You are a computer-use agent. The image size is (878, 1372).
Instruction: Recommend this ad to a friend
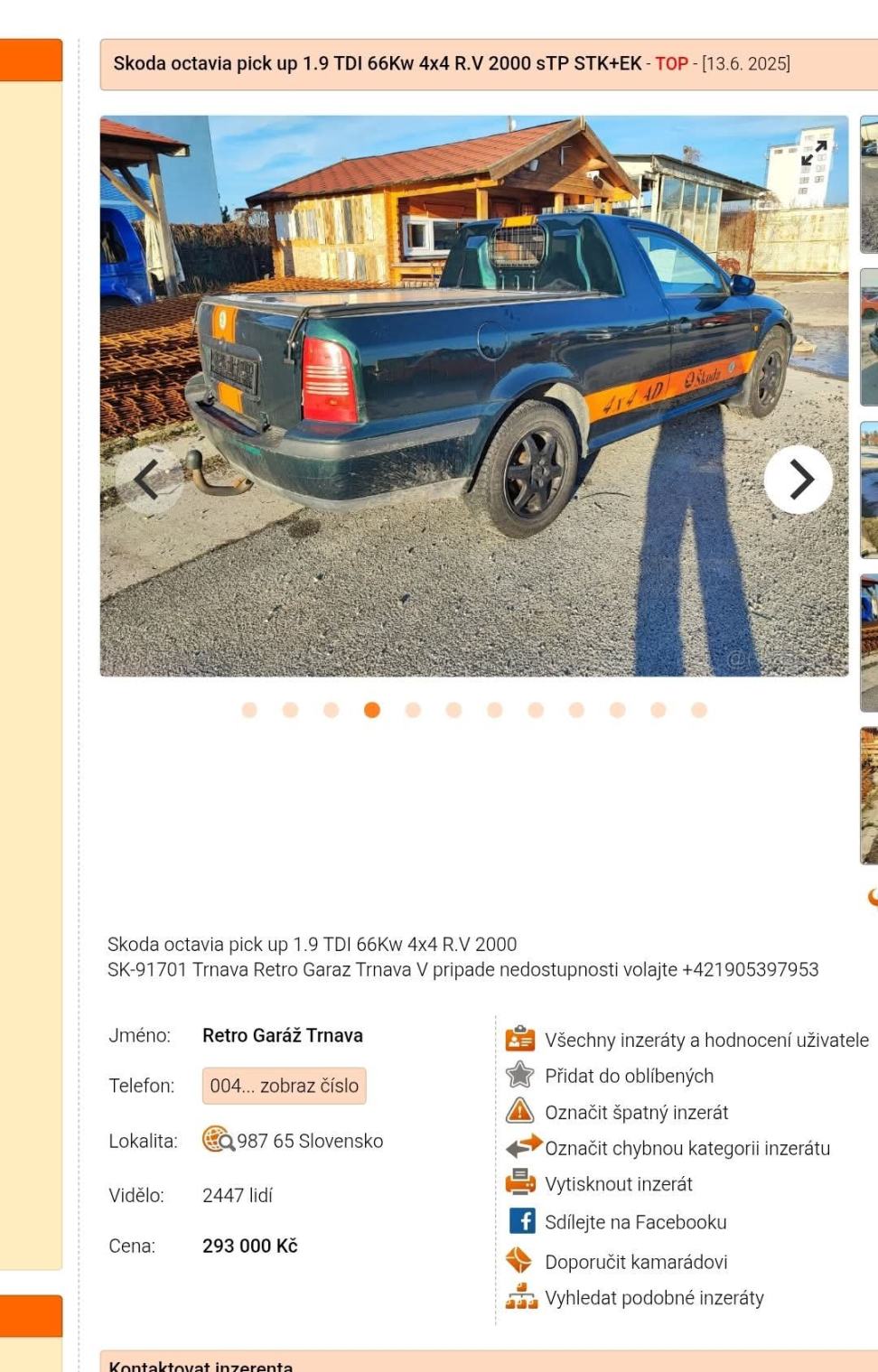pos(635,1262)
